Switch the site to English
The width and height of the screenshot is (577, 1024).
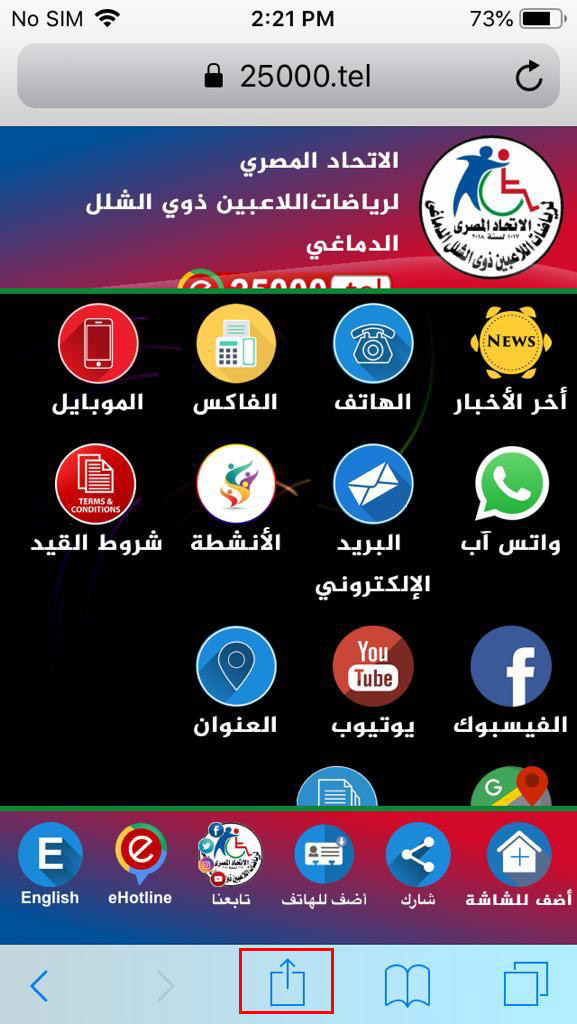[50, 864]
